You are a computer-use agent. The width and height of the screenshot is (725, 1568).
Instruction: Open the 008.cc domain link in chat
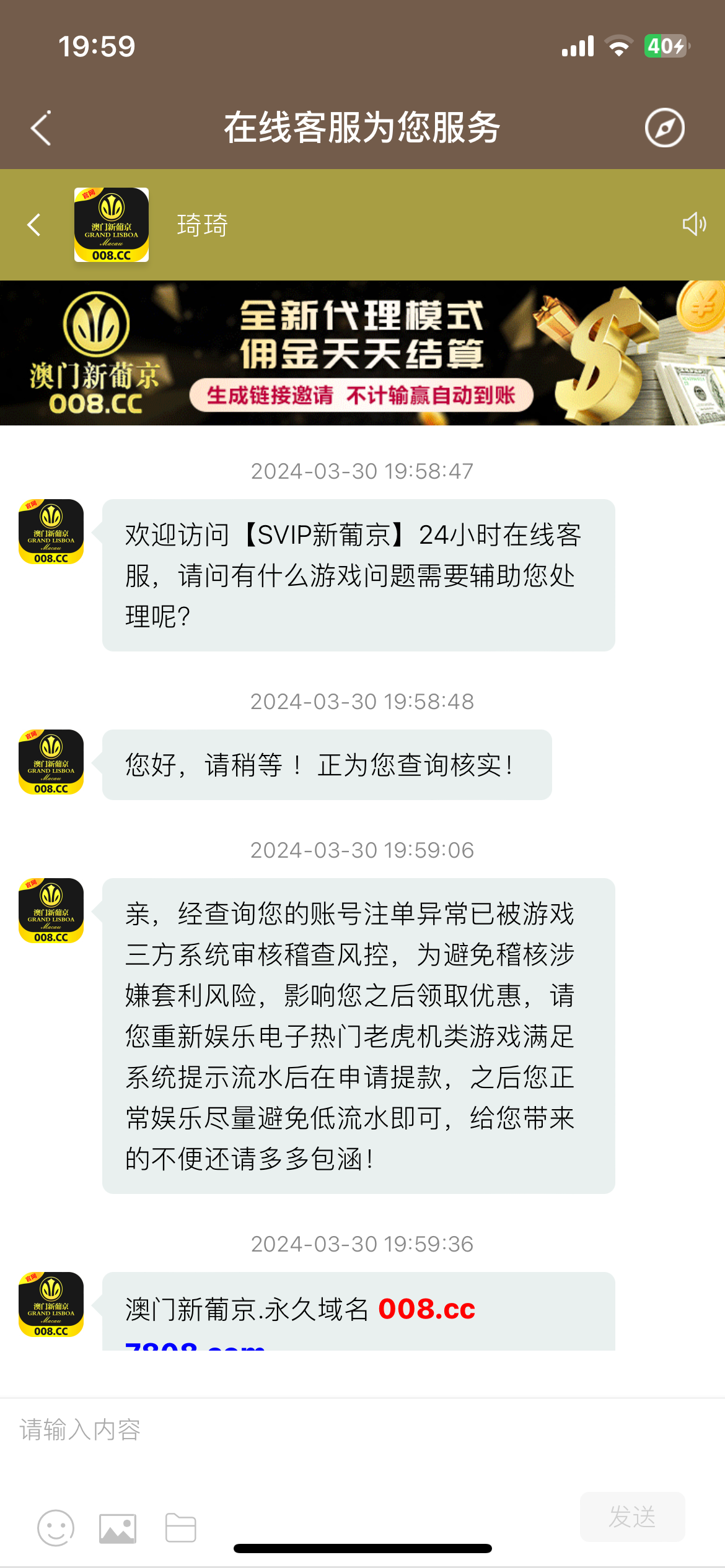426,1309
